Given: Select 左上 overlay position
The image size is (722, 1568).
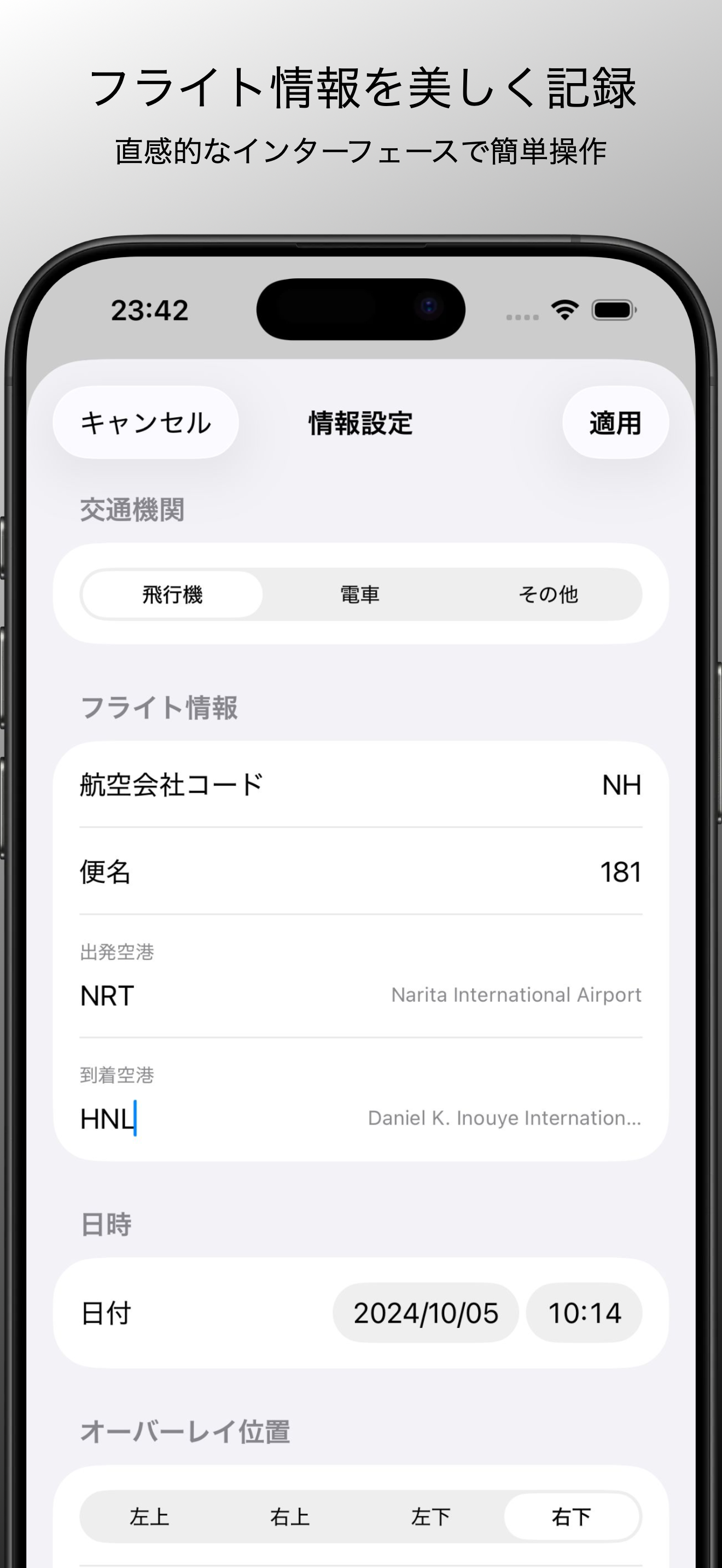Looking at the screenshot, I should click(x=152, y=1517).
